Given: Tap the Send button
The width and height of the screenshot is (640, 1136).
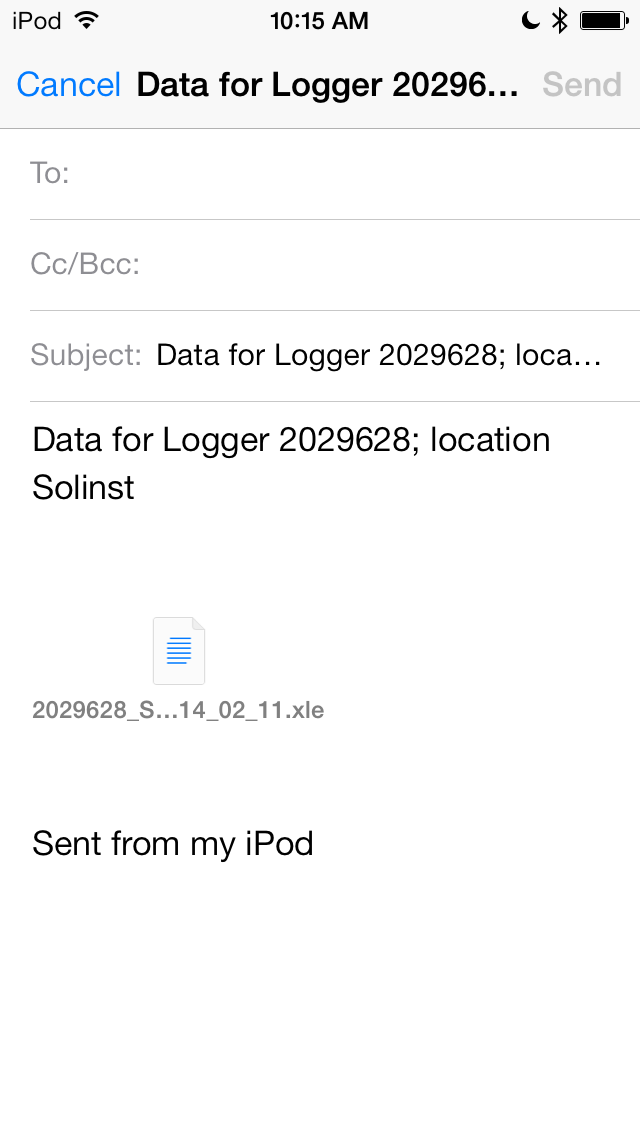Looking at the screenshot, I should click(x=582, y=85).
